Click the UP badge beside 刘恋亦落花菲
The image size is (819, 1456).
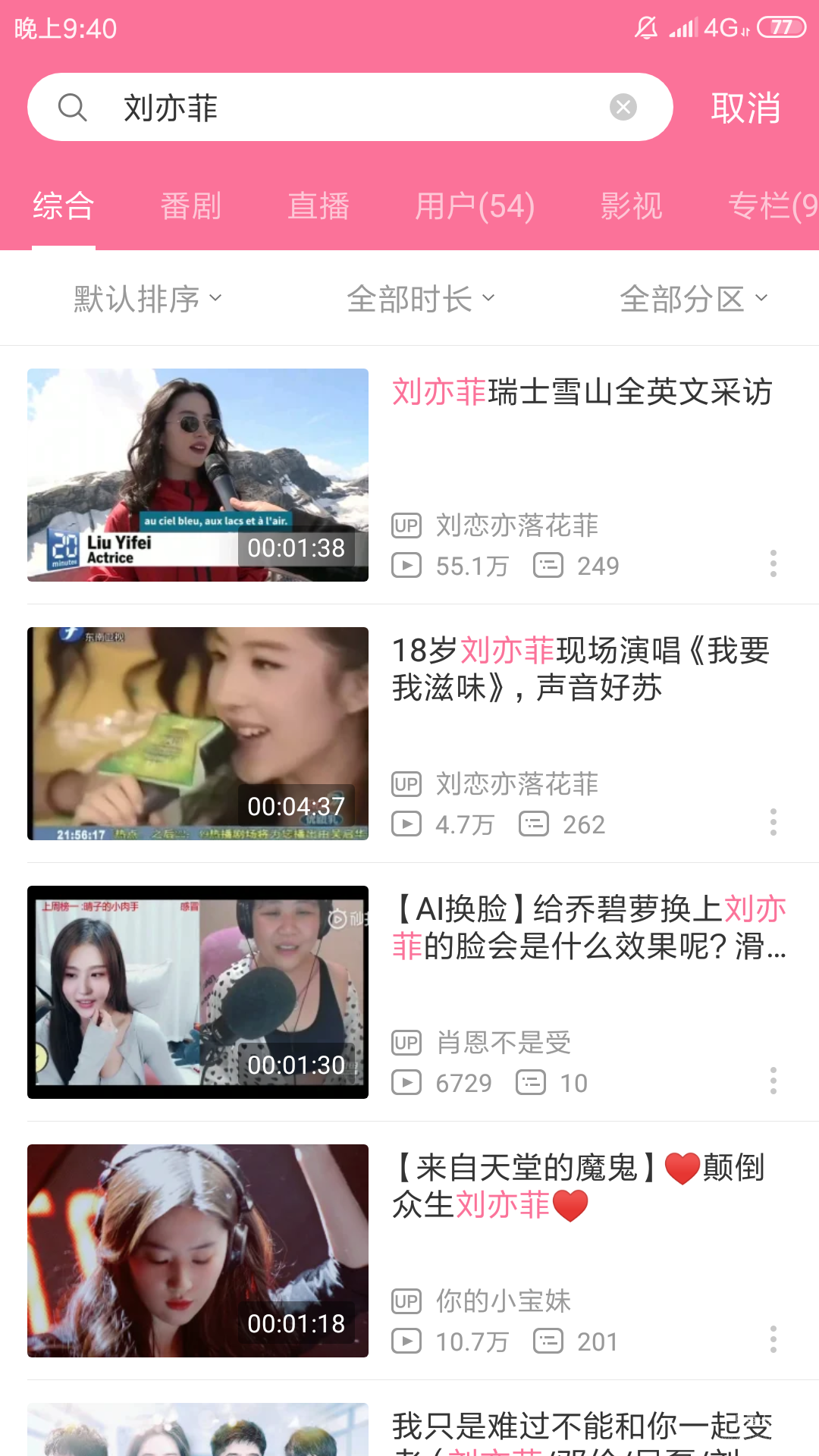[x=406, y=524]
